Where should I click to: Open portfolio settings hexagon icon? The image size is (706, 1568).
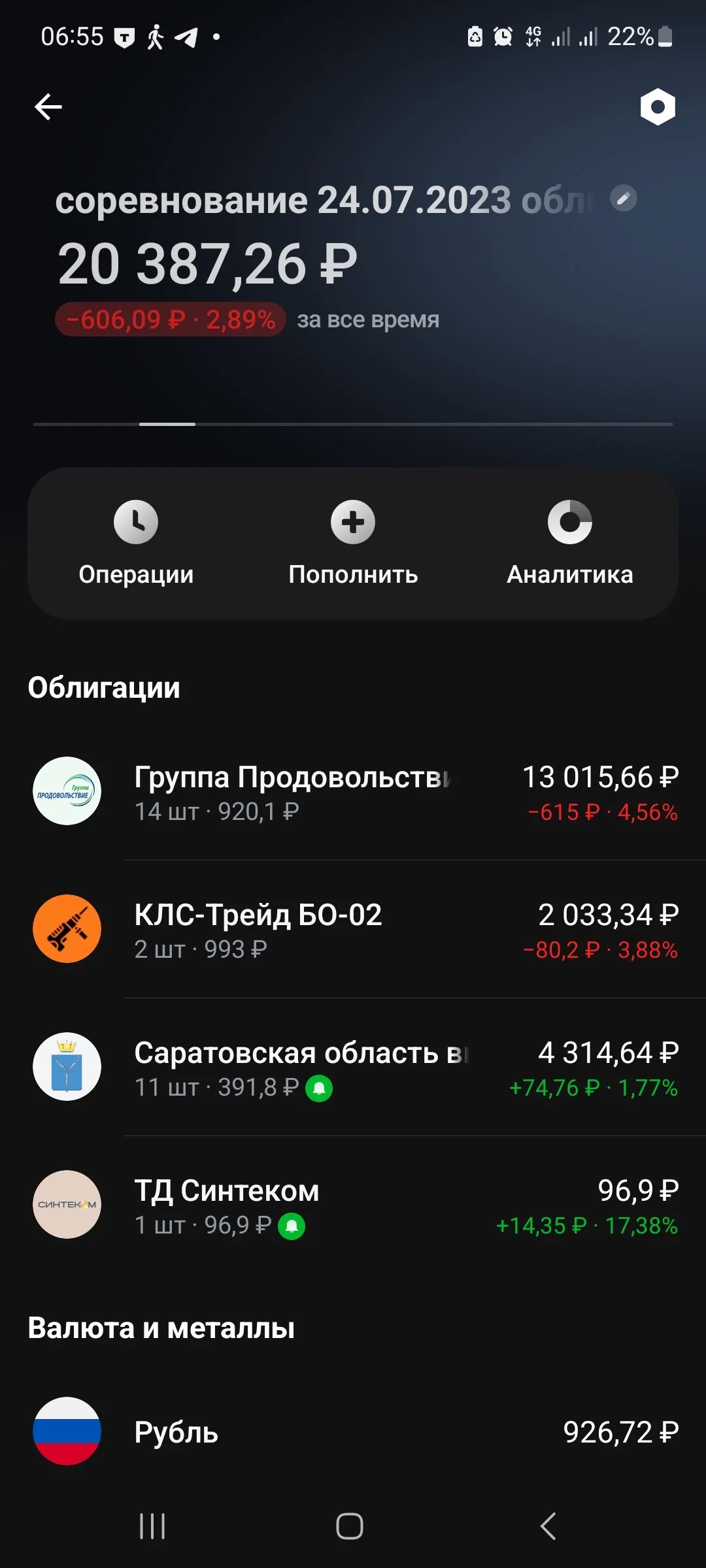(x=658, y=106)
